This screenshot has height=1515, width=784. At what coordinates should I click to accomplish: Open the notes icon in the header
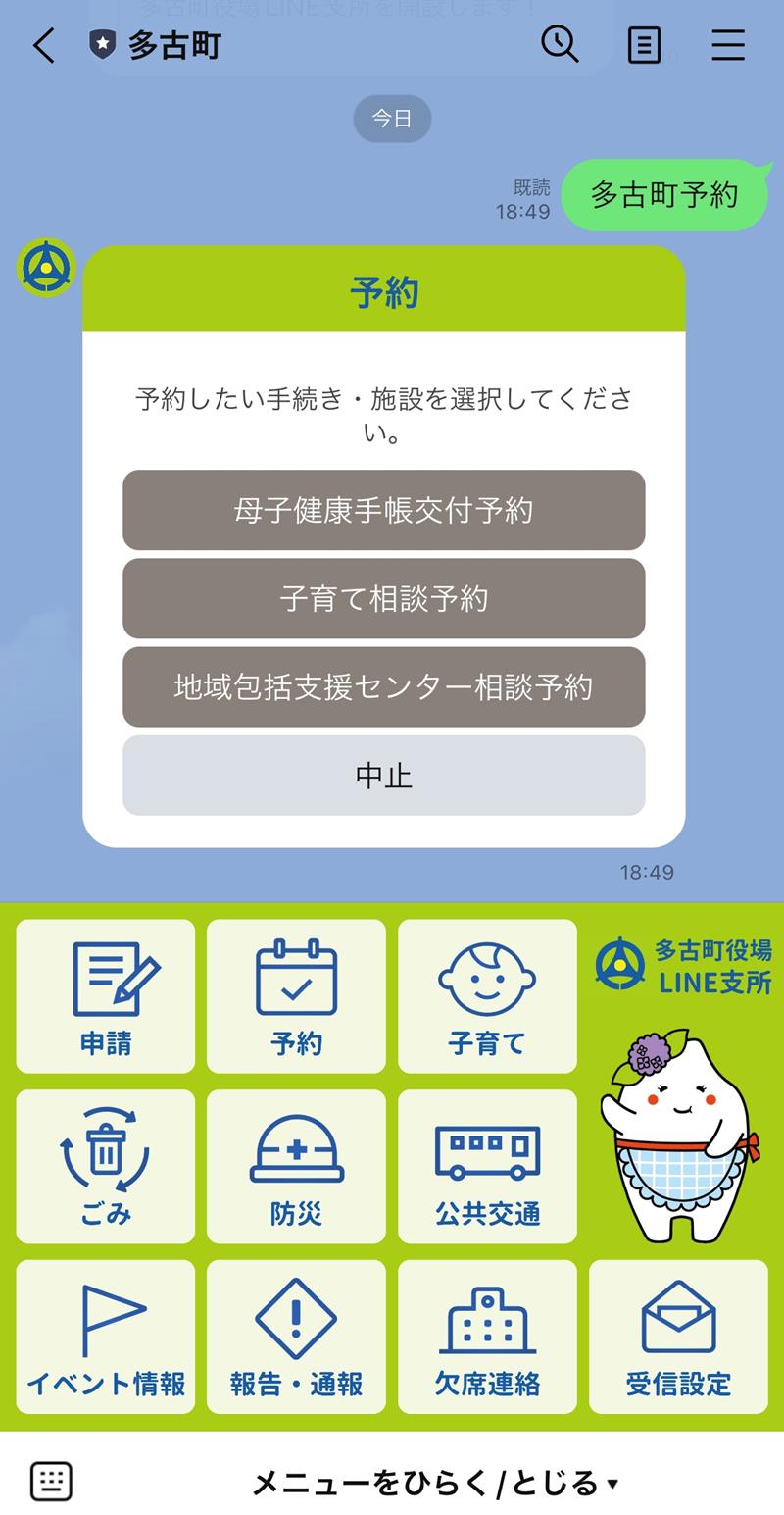644,45
